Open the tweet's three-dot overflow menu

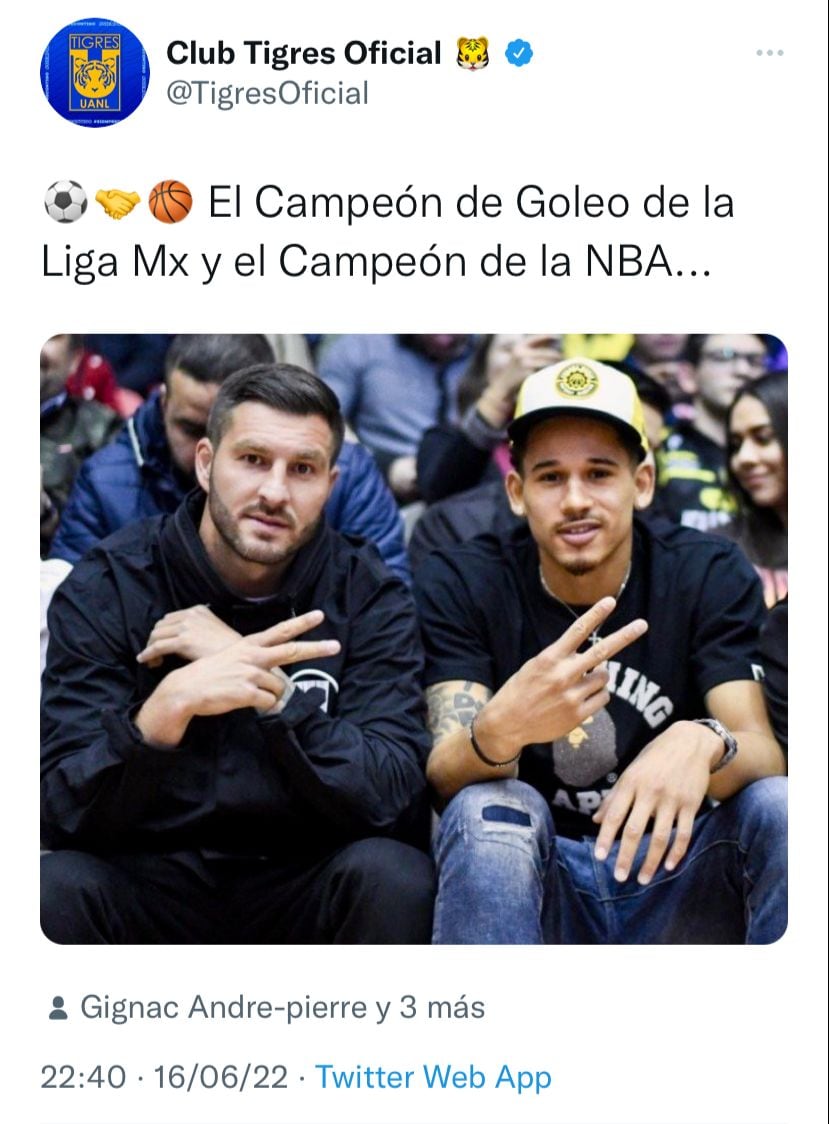coord(768,53)
